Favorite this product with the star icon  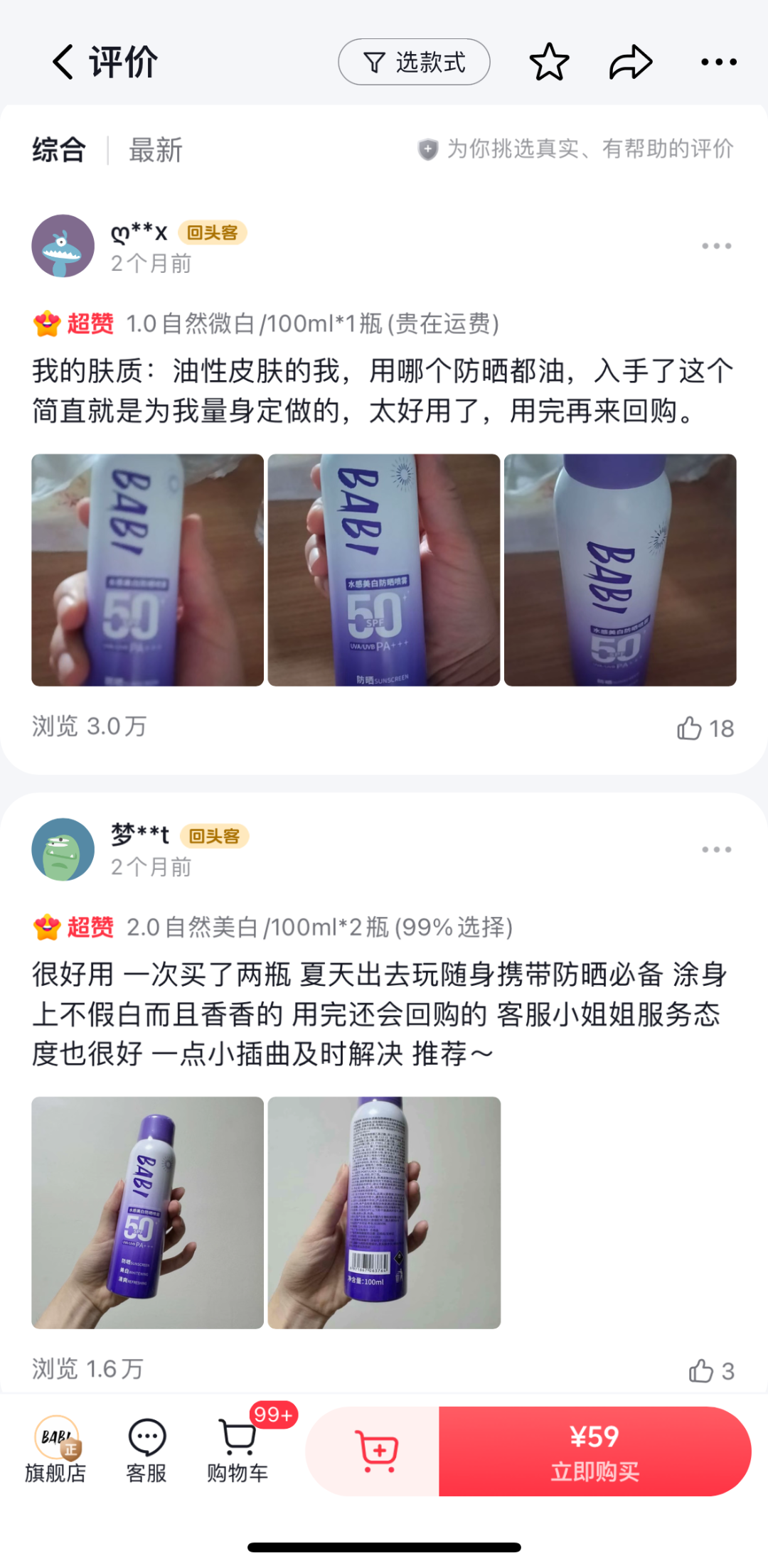pos(549,62)
